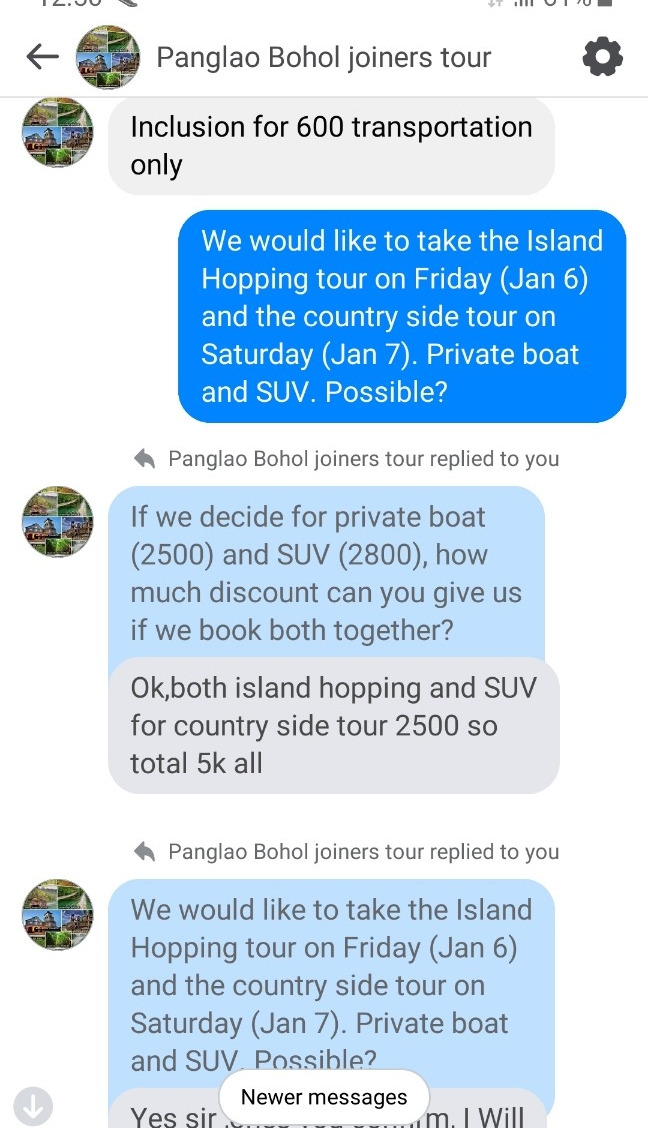The height and width of the screenshot is (1128, 648).
Task: Open Panglao Bohol joiners tour profile picture
Action: pos(108,57)
